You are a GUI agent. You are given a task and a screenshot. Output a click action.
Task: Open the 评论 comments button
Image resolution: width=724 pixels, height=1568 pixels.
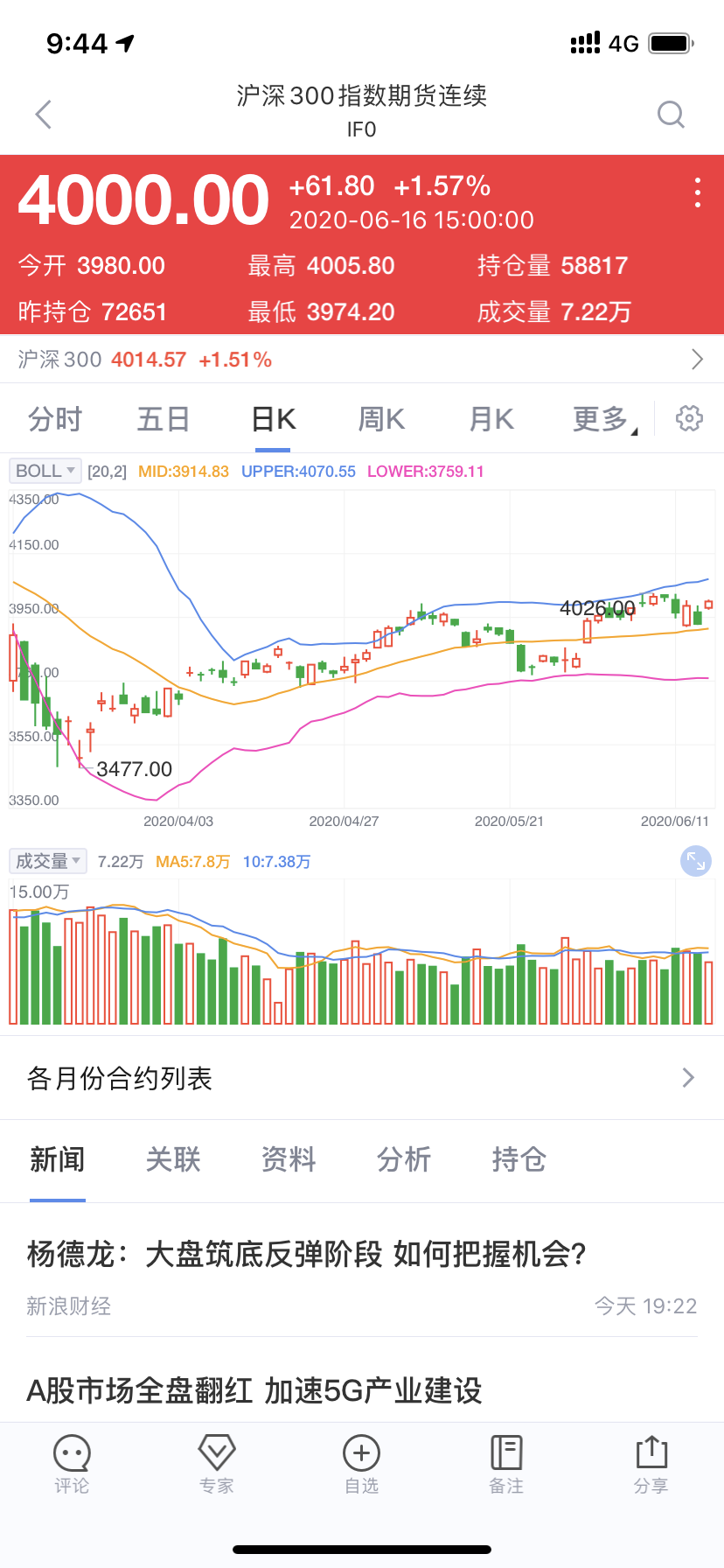[x=72, y=1464]
